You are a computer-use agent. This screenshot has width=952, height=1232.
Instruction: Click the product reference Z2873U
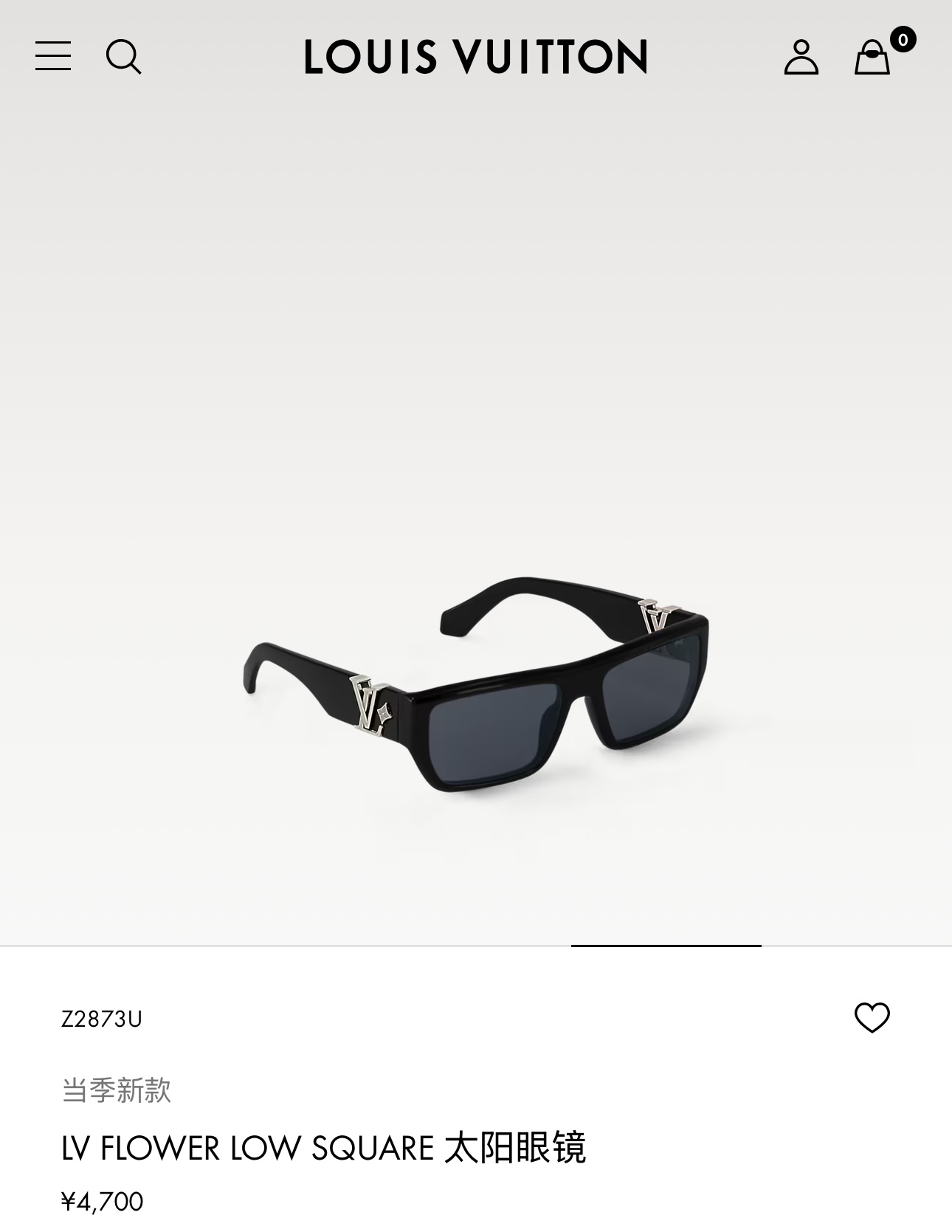(103, 1019)
